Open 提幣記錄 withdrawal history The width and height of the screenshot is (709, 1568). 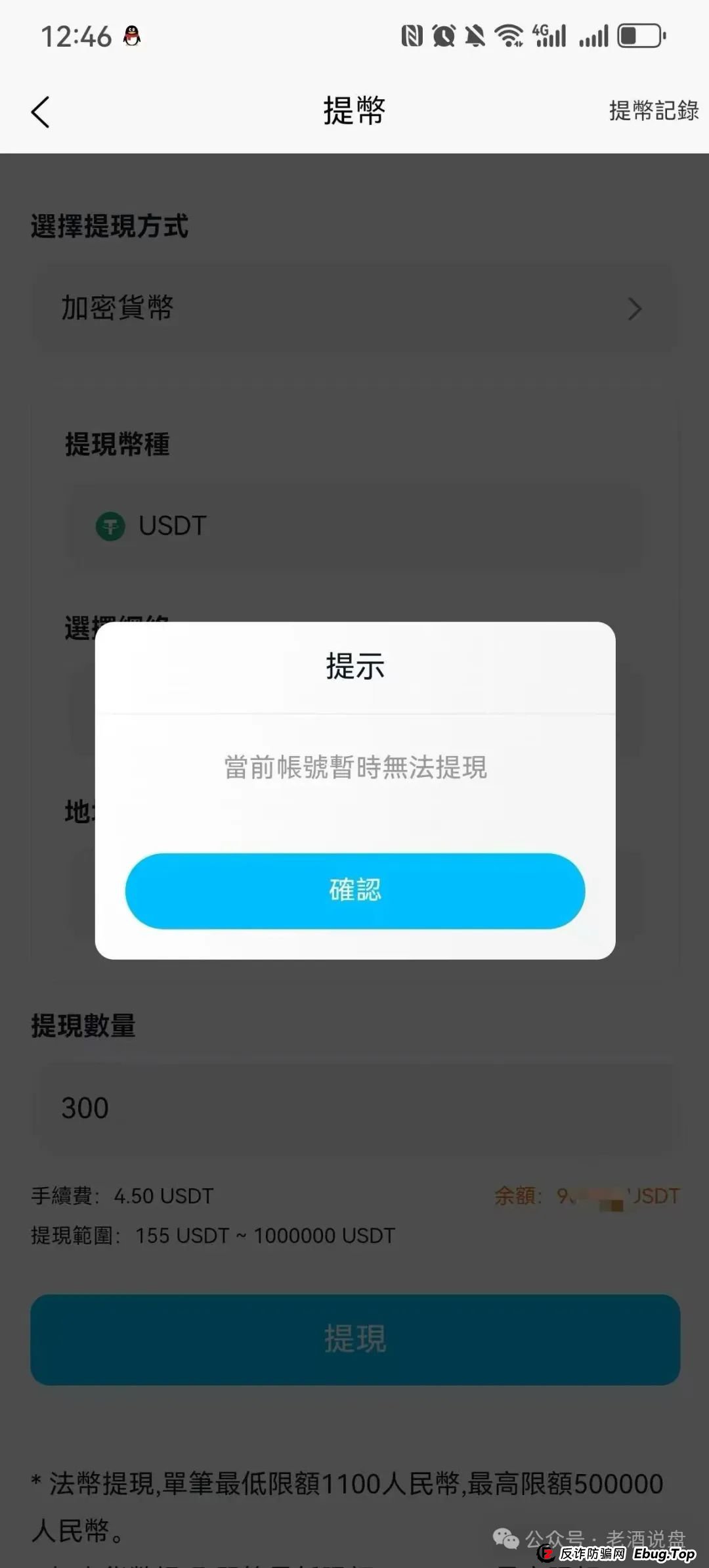click(654, 112)
